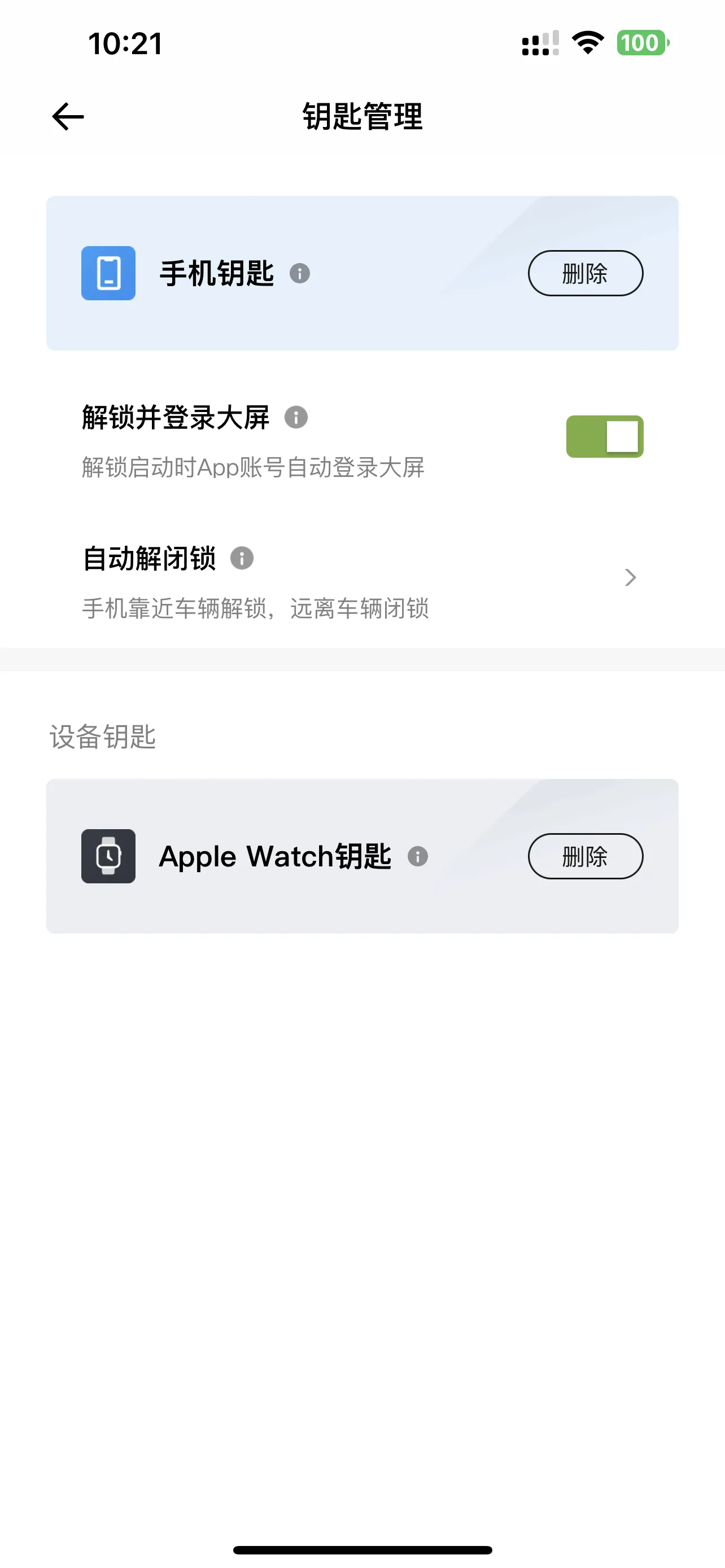The image size is (725, 1568).
Task: Tap the info icon beside 自动解闭锁
Action: [242, 558]
